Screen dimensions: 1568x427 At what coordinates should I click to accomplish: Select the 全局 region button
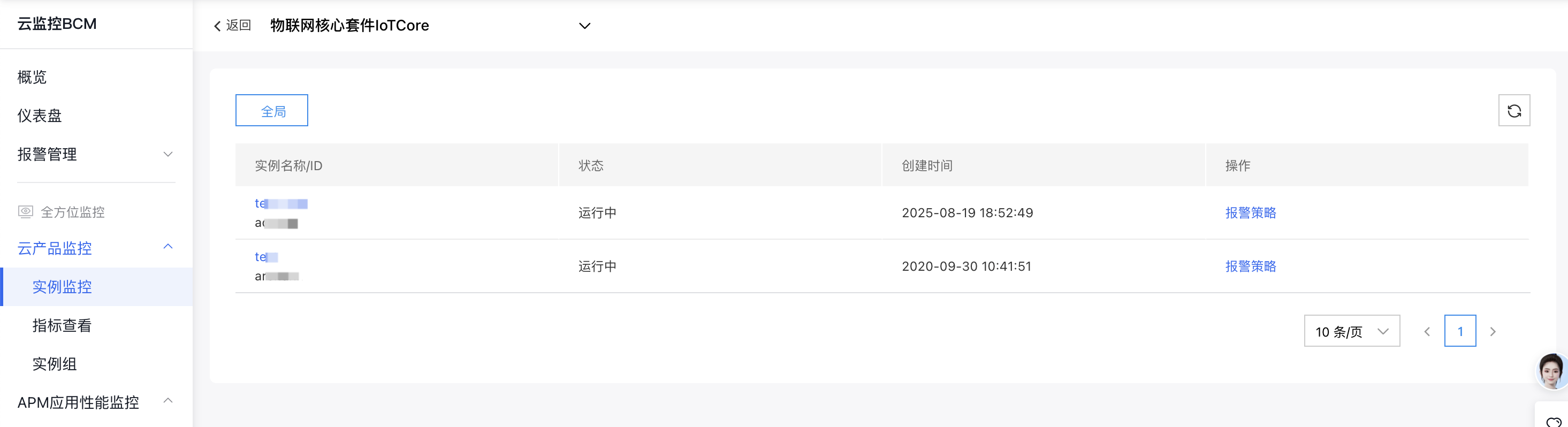point(271,111)
